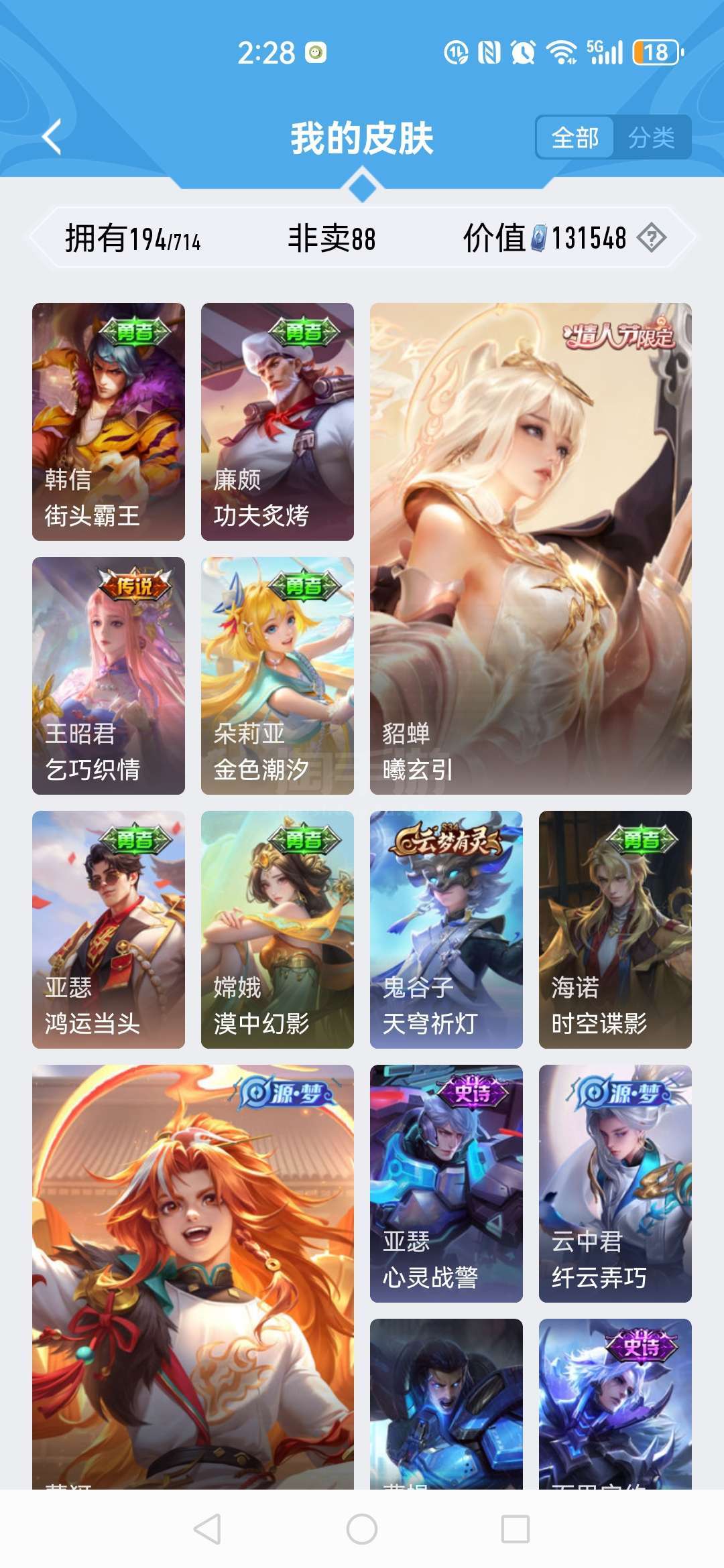The image size is (724, 1568).
Task: View 嫦娥 漠中幻影 skin
Action: [x=278, y=929]
